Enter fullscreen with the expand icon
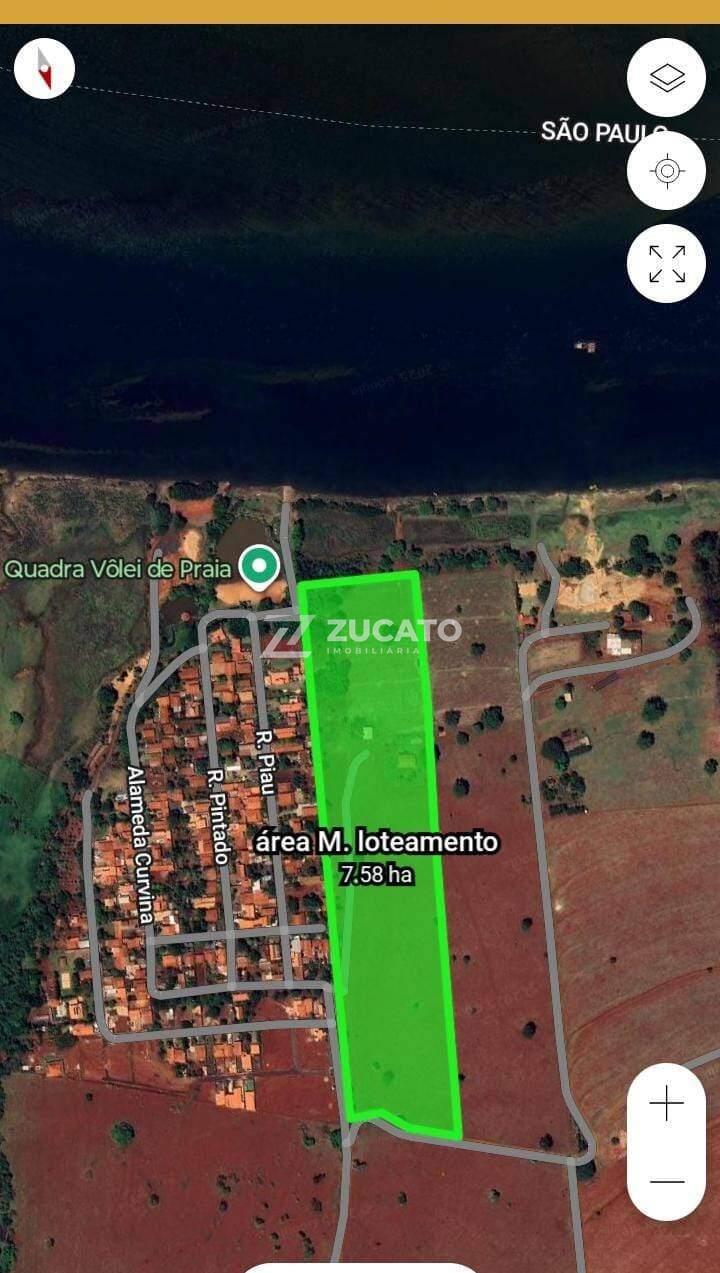The image size is (720, 1273). [665, 263]
